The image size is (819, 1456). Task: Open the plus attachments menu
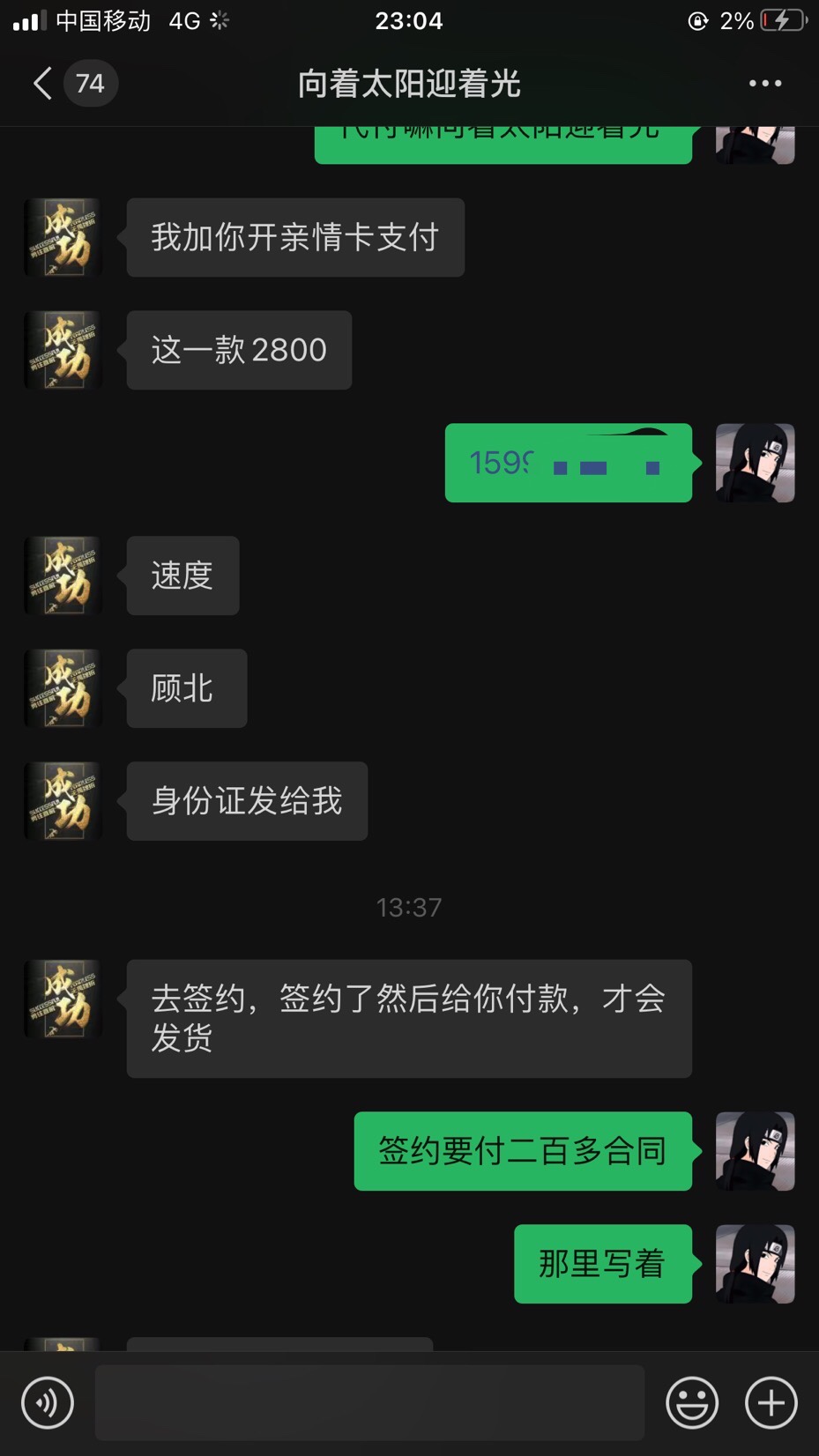click(771, 1402)
